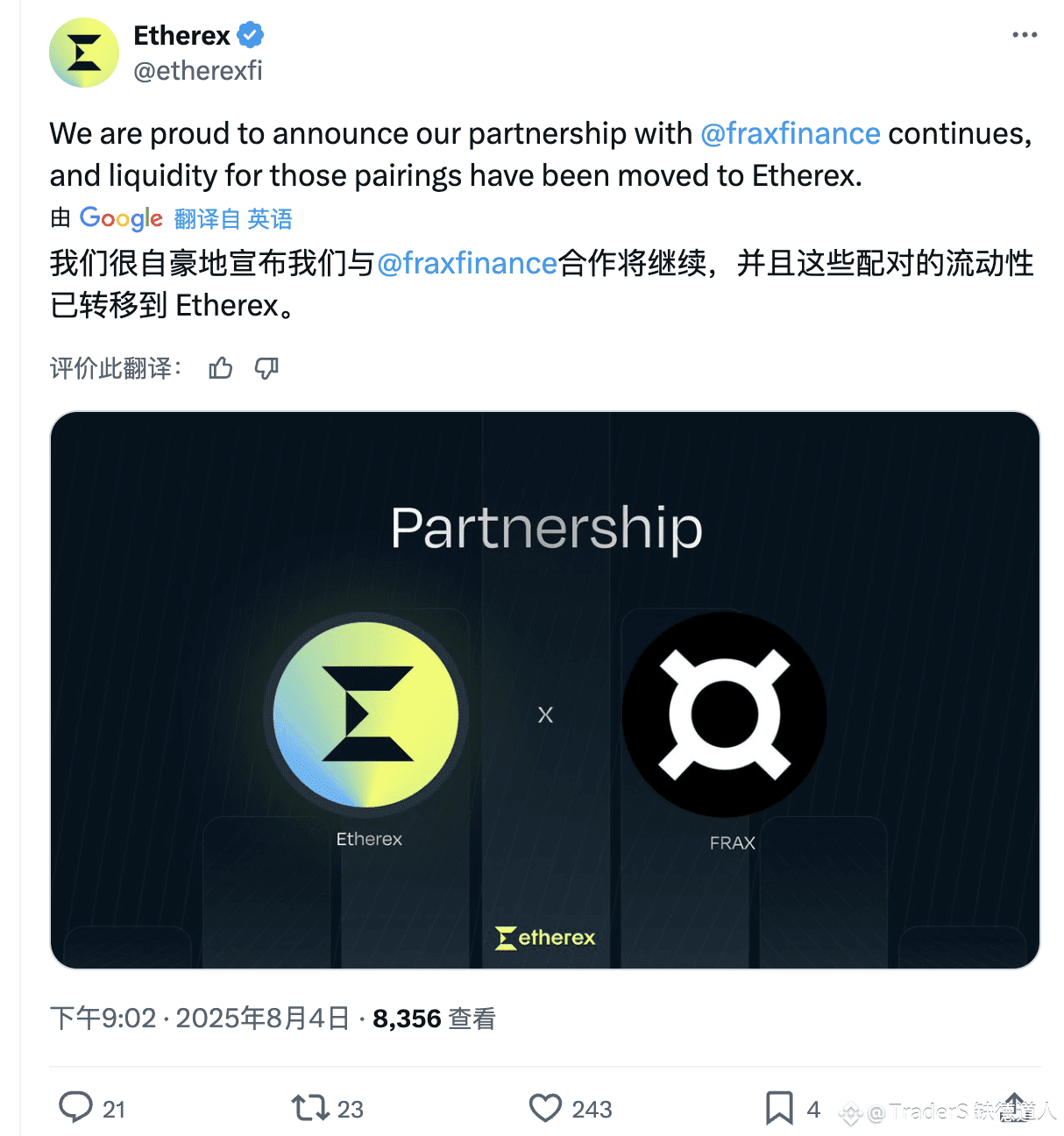Image resolution: width=1064 pixels, height=1136 pixels.
Task: Tap the @fraxfinance mention in the translated text
Action: (466, 263)
